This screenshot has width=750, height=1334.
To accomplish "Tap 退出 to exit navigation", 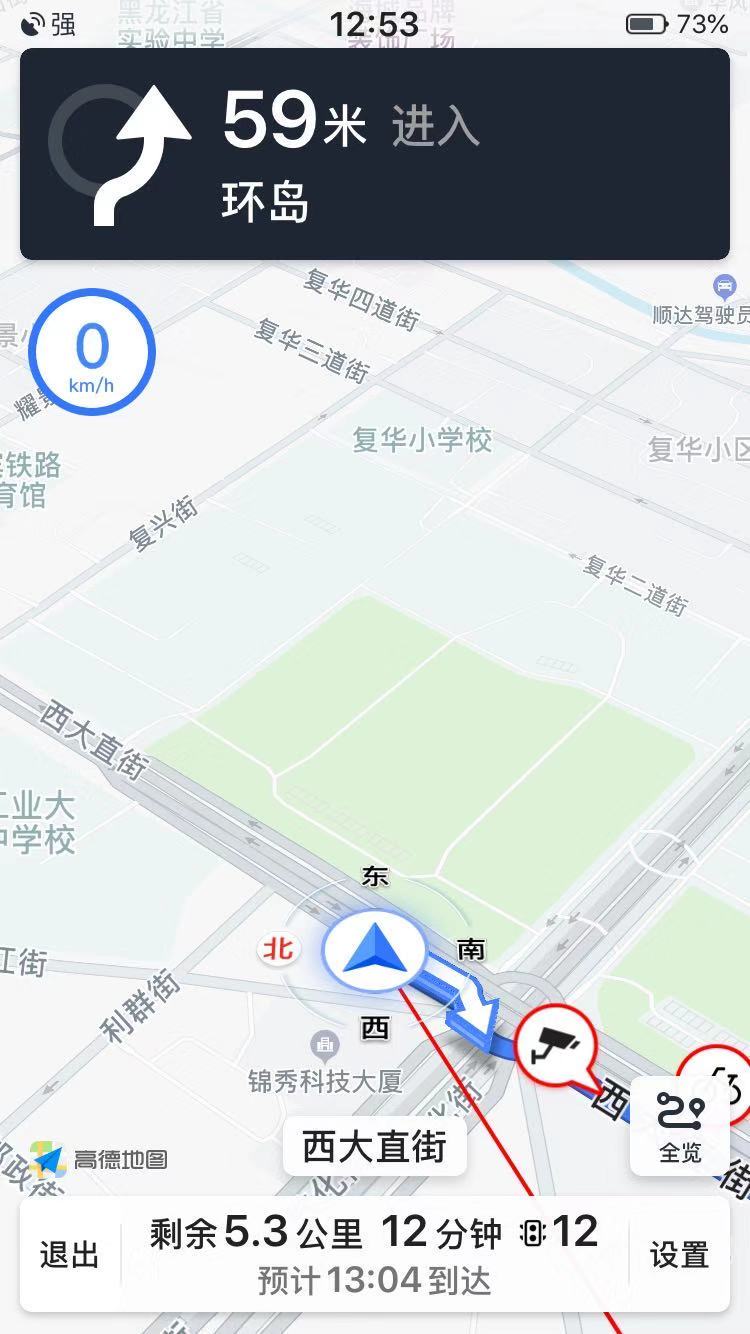I will click(x=70, y=1254).
